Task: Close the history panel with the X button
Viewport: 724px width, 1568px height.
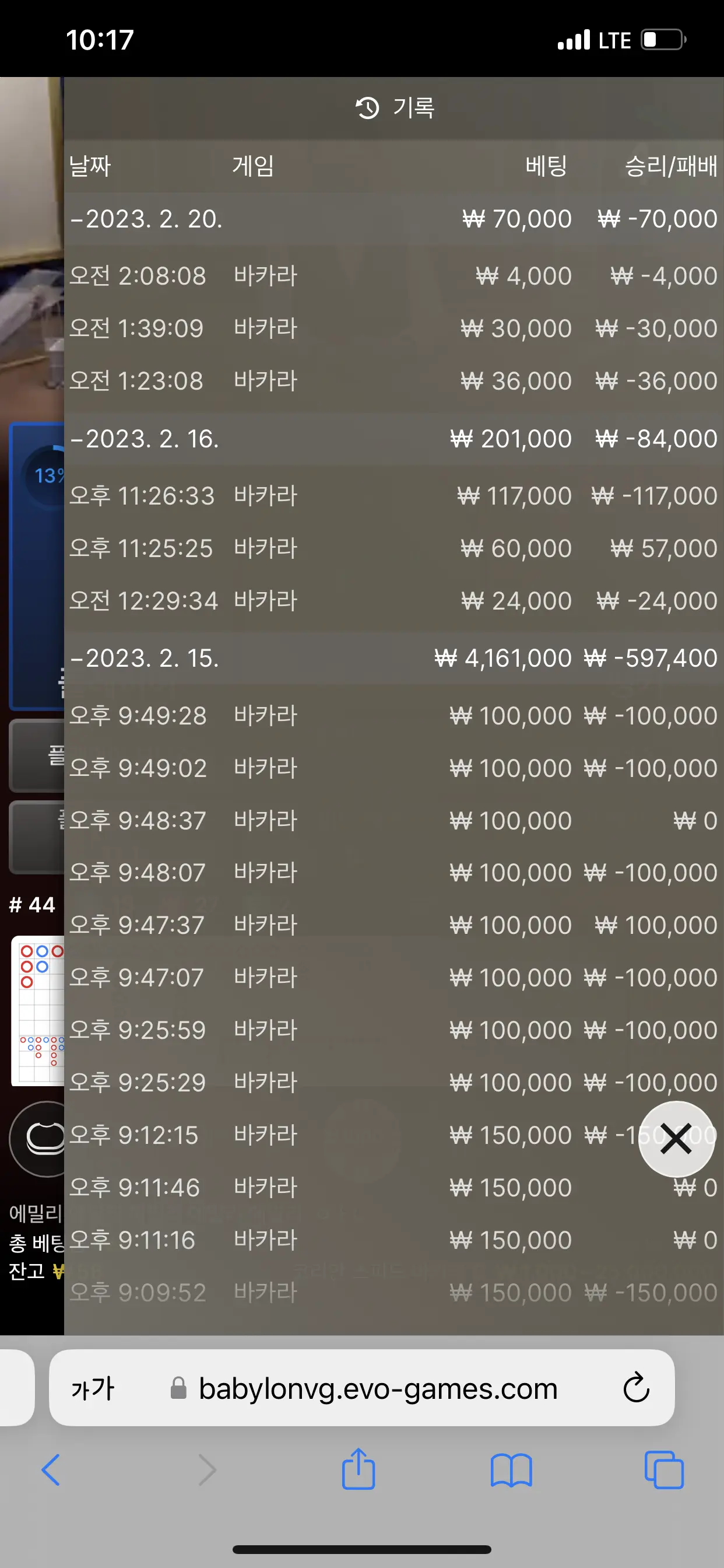Action: pos(676,1138)
